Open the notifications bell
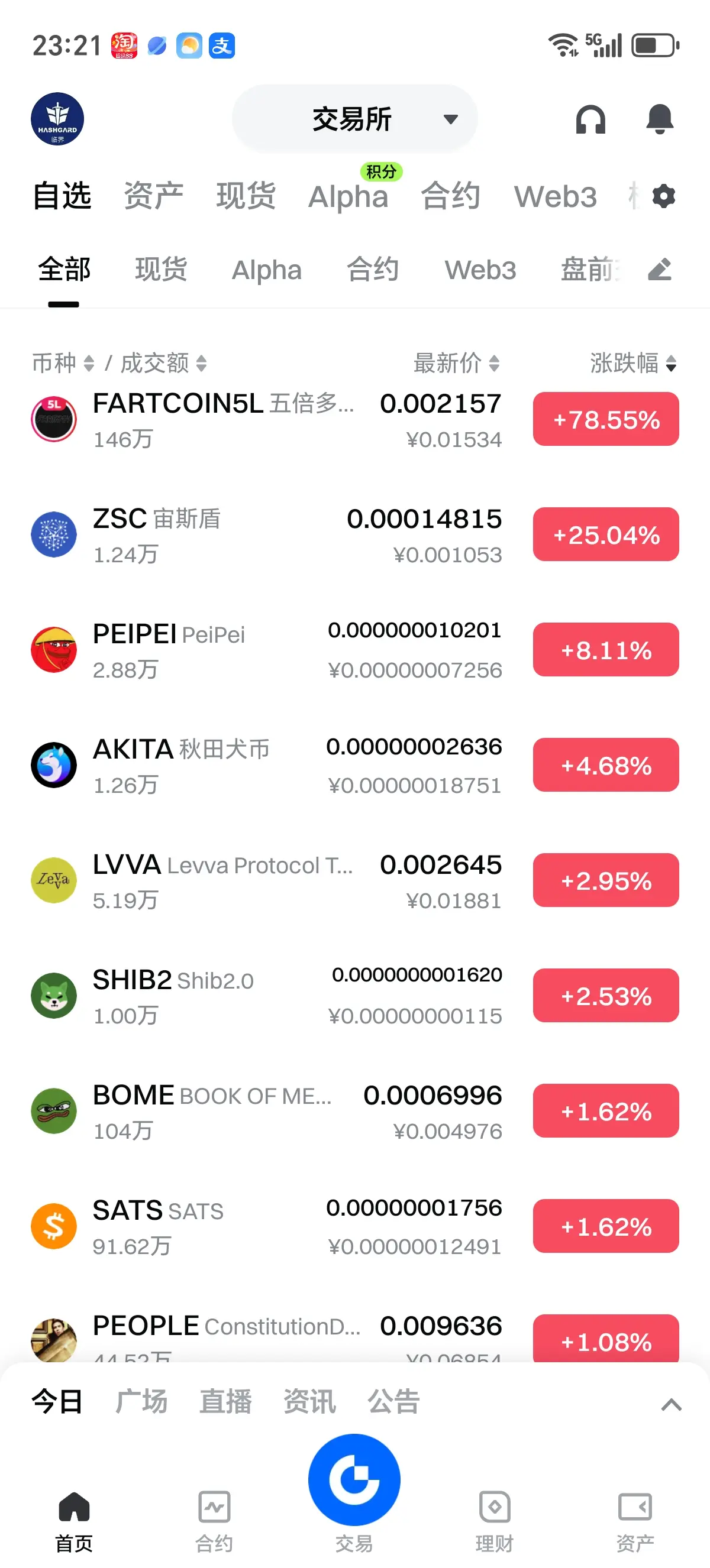 (x=660, y=119)
